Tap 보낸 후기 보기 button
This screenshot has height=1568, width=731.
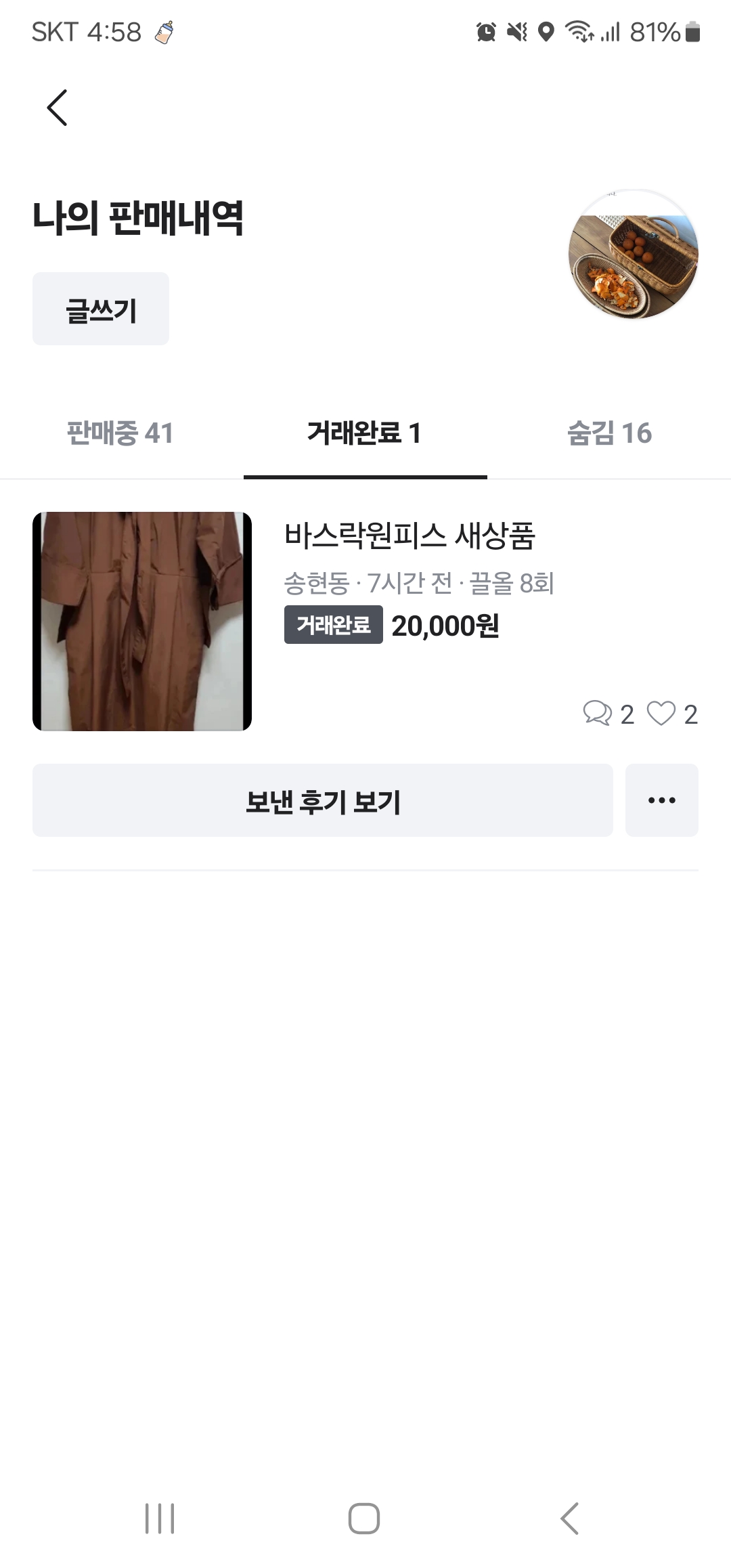(323, 801)
